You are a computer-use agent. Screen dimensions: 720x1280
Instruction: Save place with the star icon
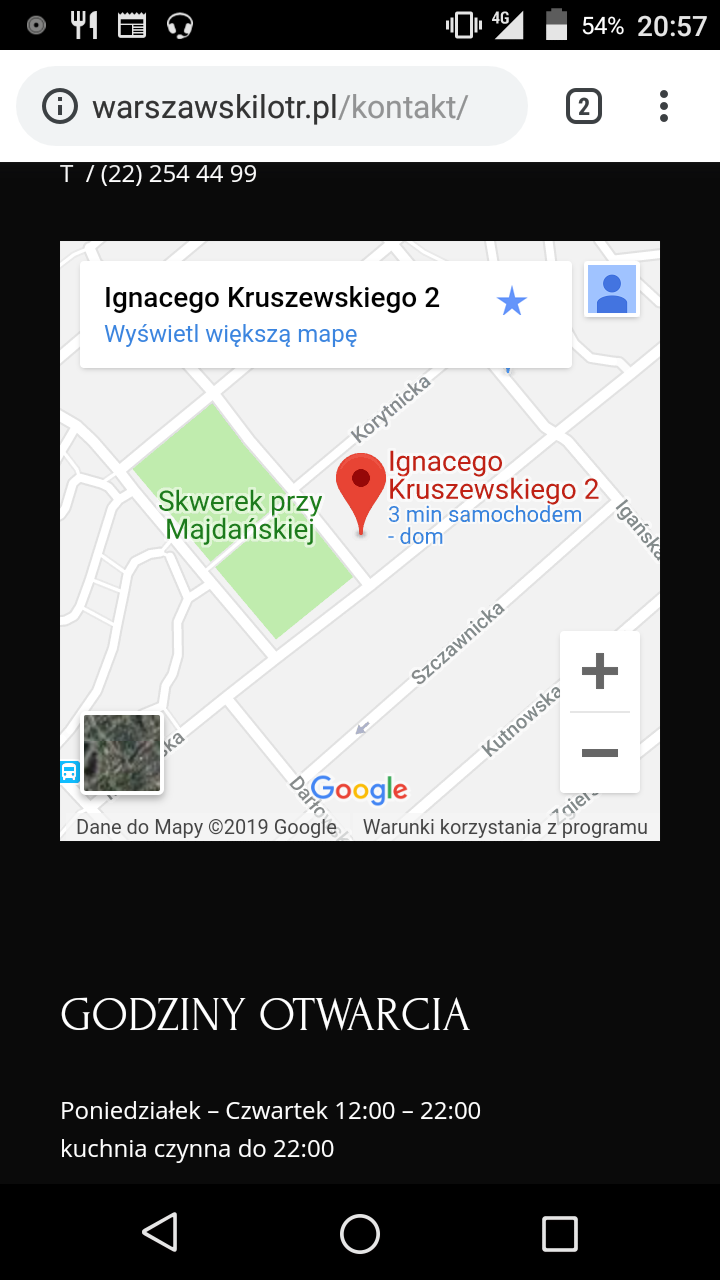tap(512, 302)
